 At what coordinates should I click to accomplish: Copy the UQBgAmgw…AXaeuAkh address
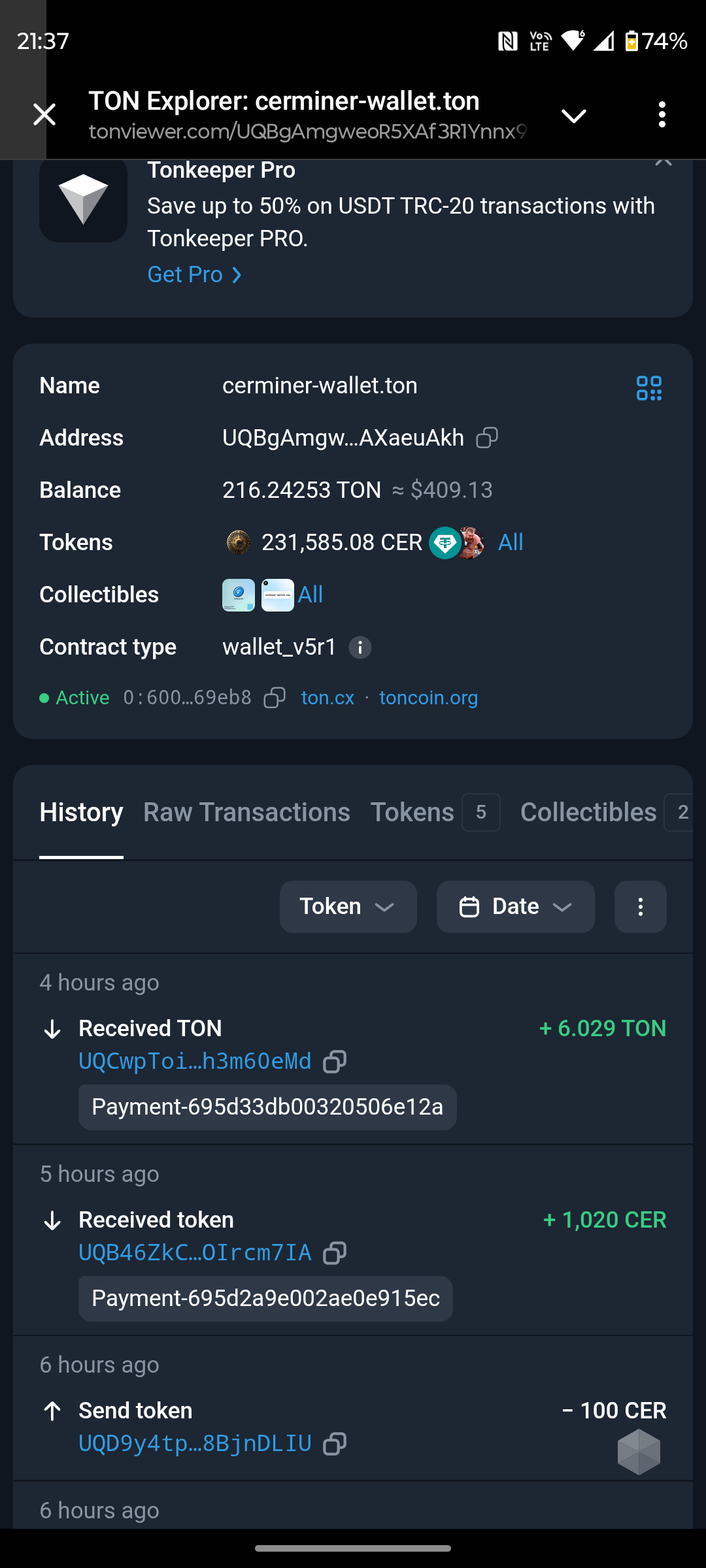[487, 438]
